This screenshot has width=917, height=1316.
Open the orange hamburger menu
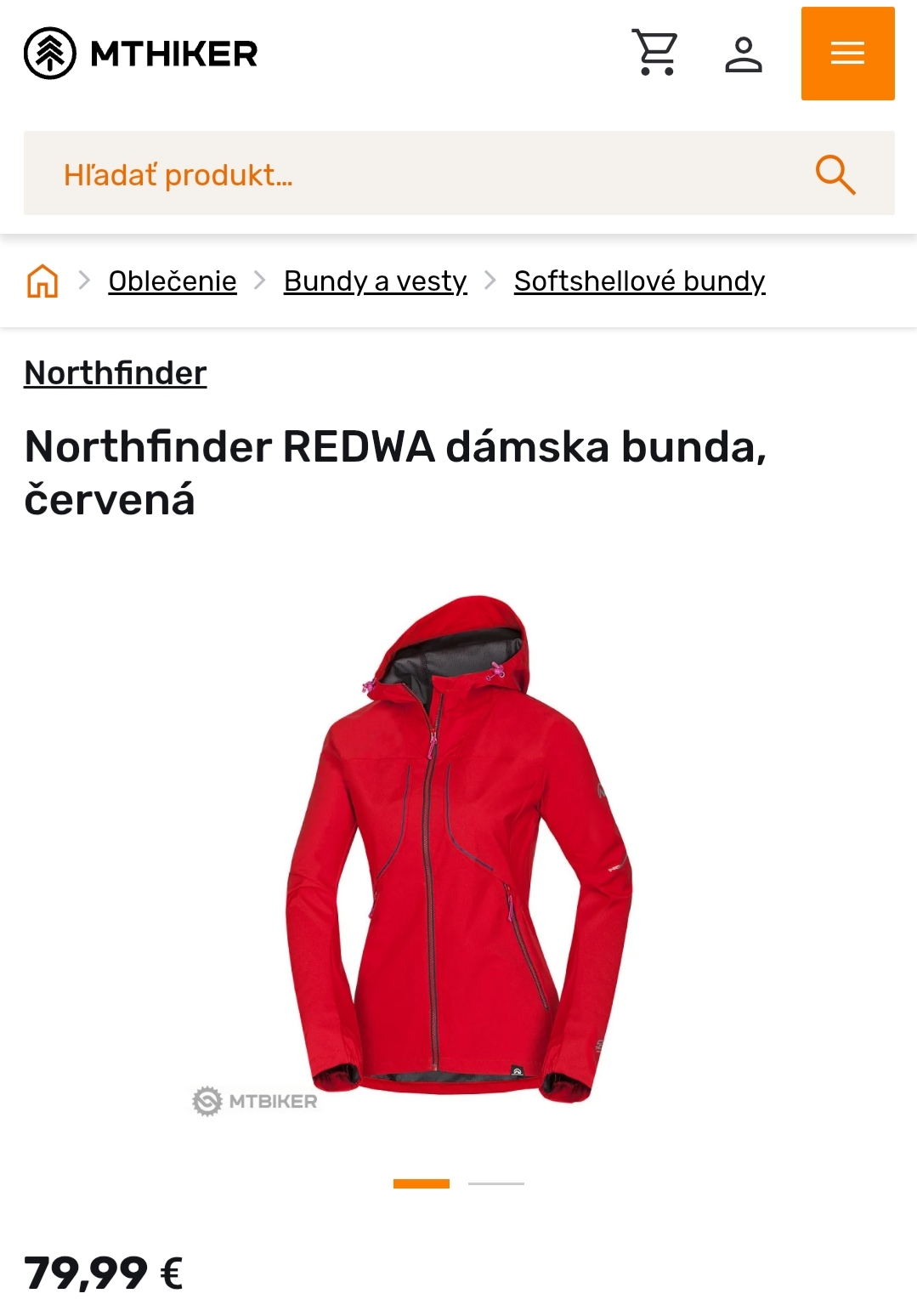[x=847, y=54]
